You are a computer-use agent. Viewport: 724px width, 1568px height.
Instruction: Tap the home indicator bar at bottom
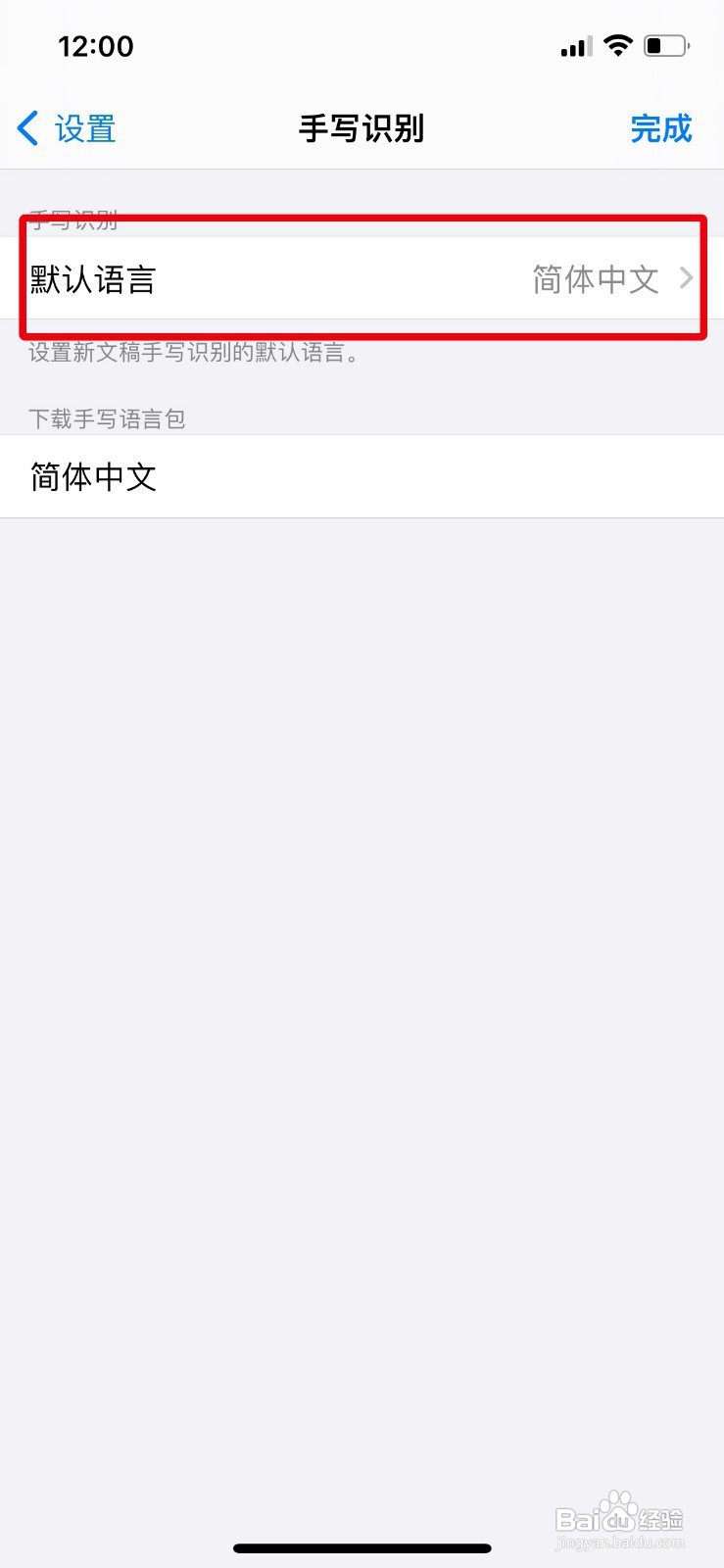tap(362, 1548)
